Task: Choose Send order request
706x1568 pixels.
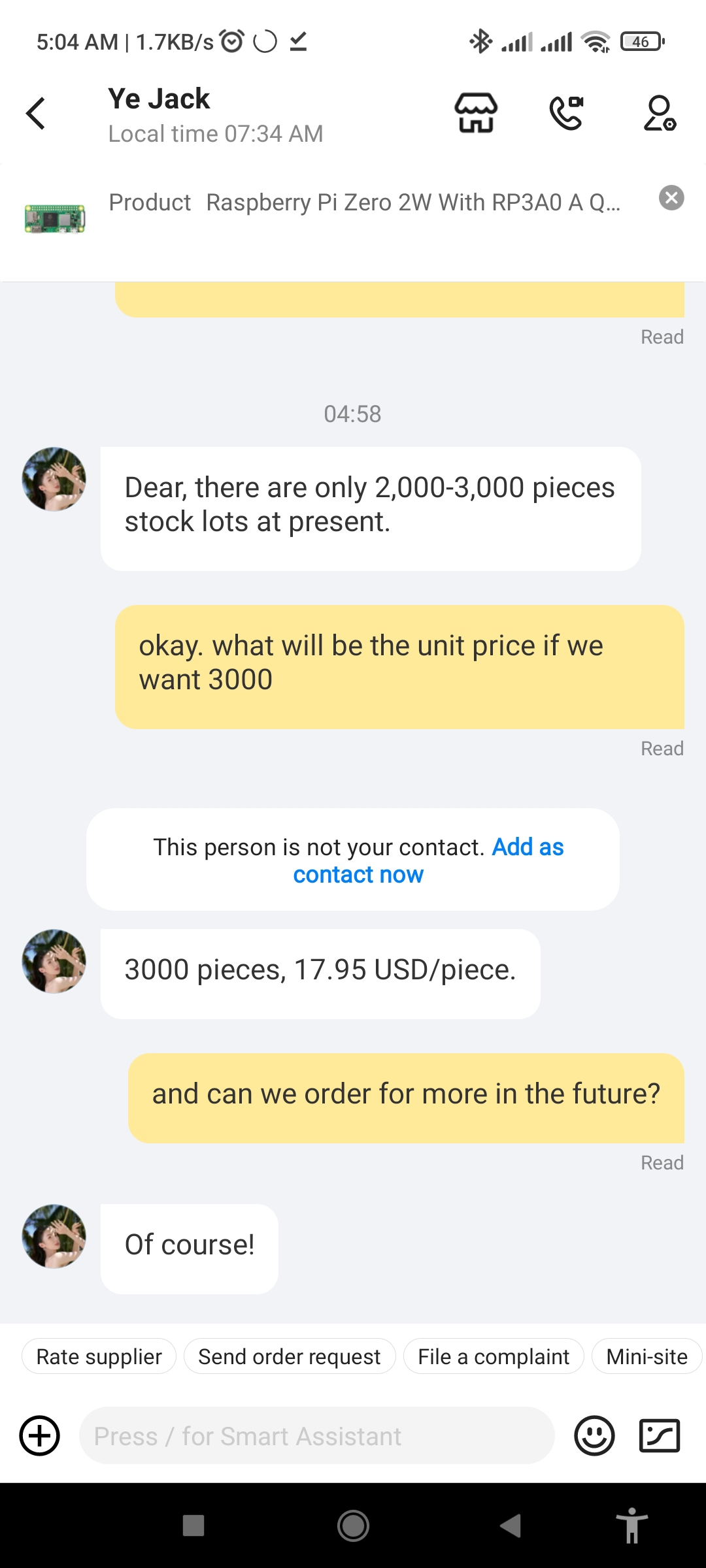Action: point(289,1357)
